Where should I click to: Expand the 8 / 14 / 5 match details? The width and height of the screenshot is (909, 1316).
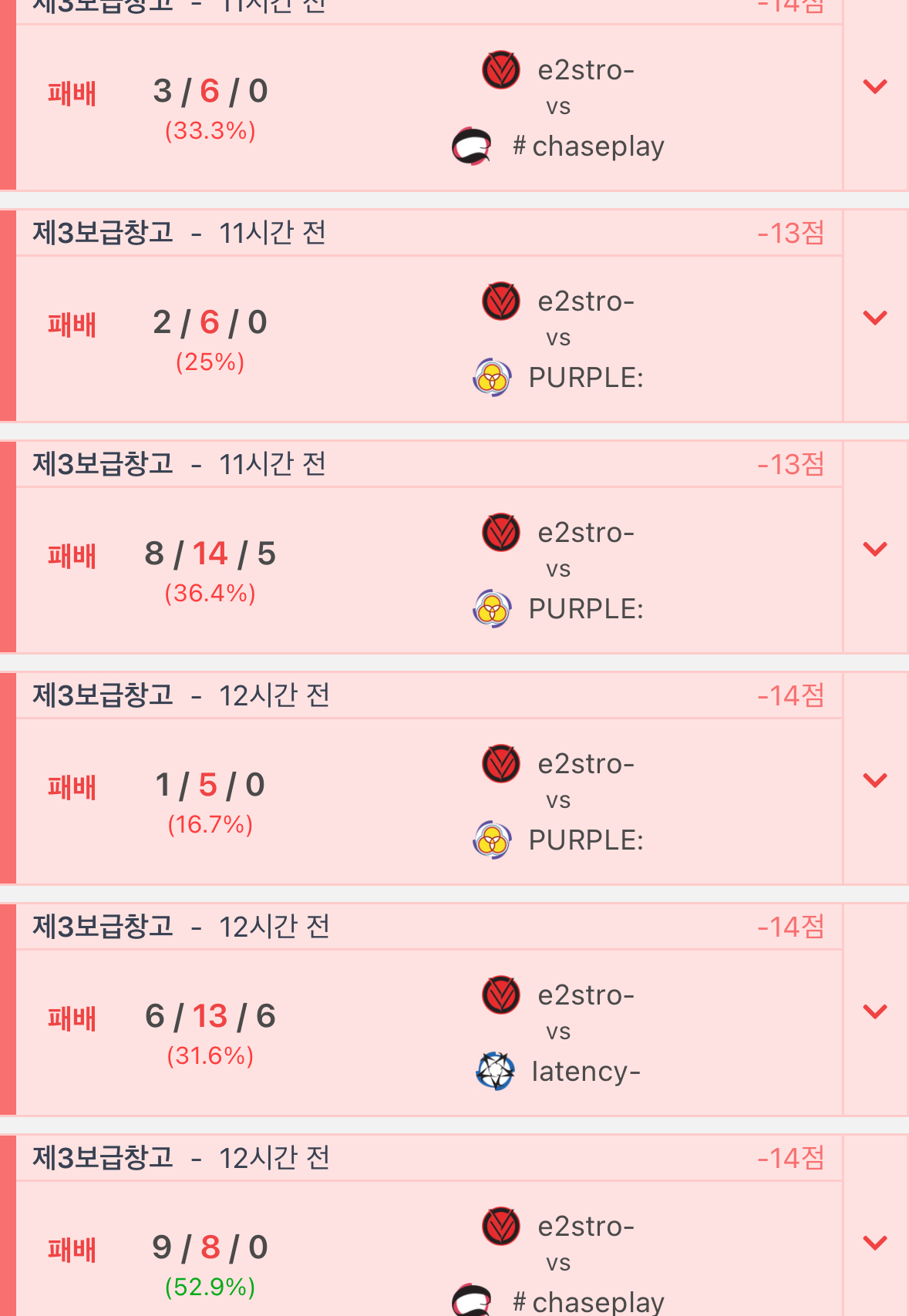(x=875, y=548)
